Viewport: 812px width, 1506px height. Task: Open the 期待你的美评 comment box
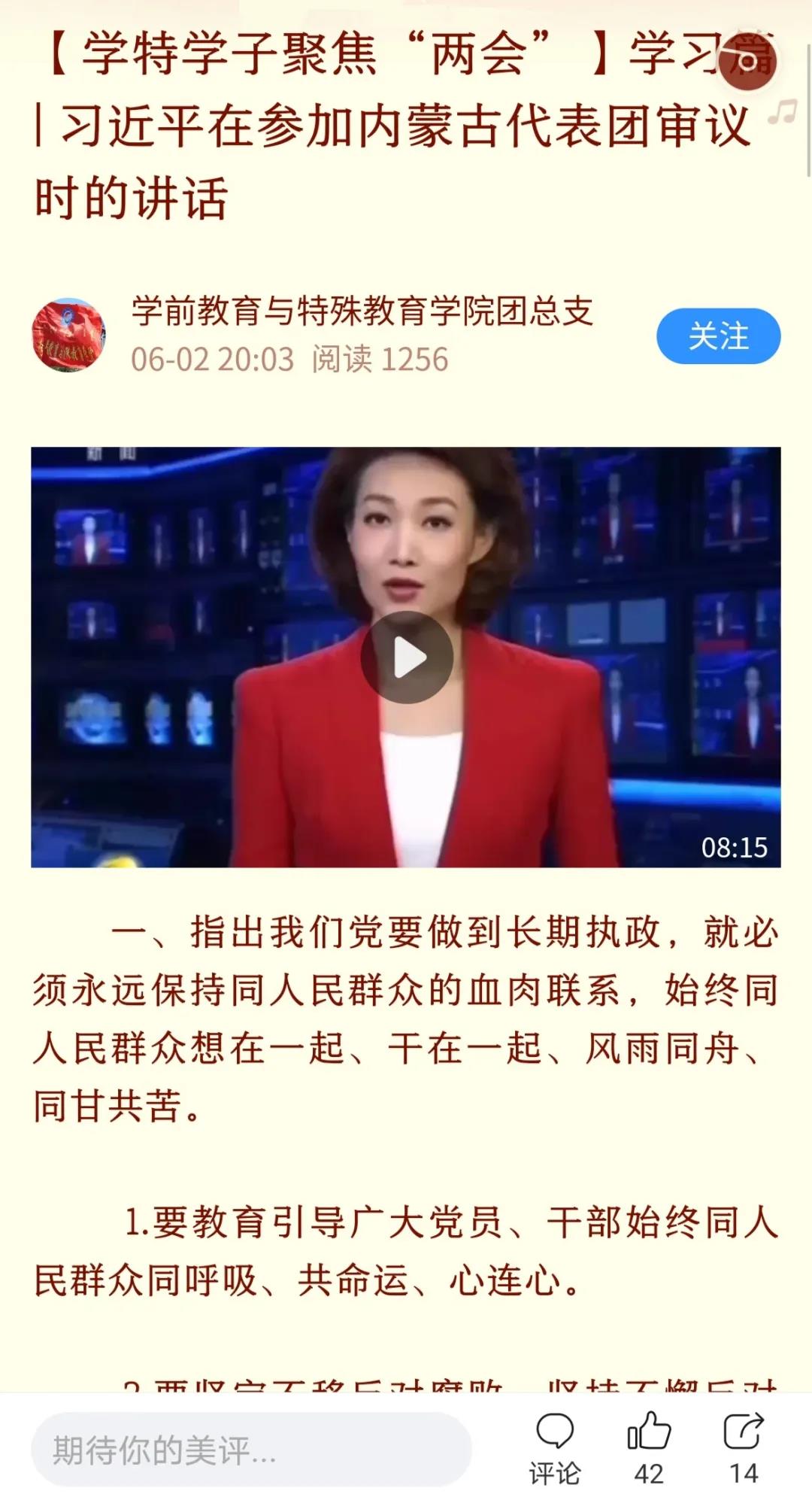(x=251, y=1449)
